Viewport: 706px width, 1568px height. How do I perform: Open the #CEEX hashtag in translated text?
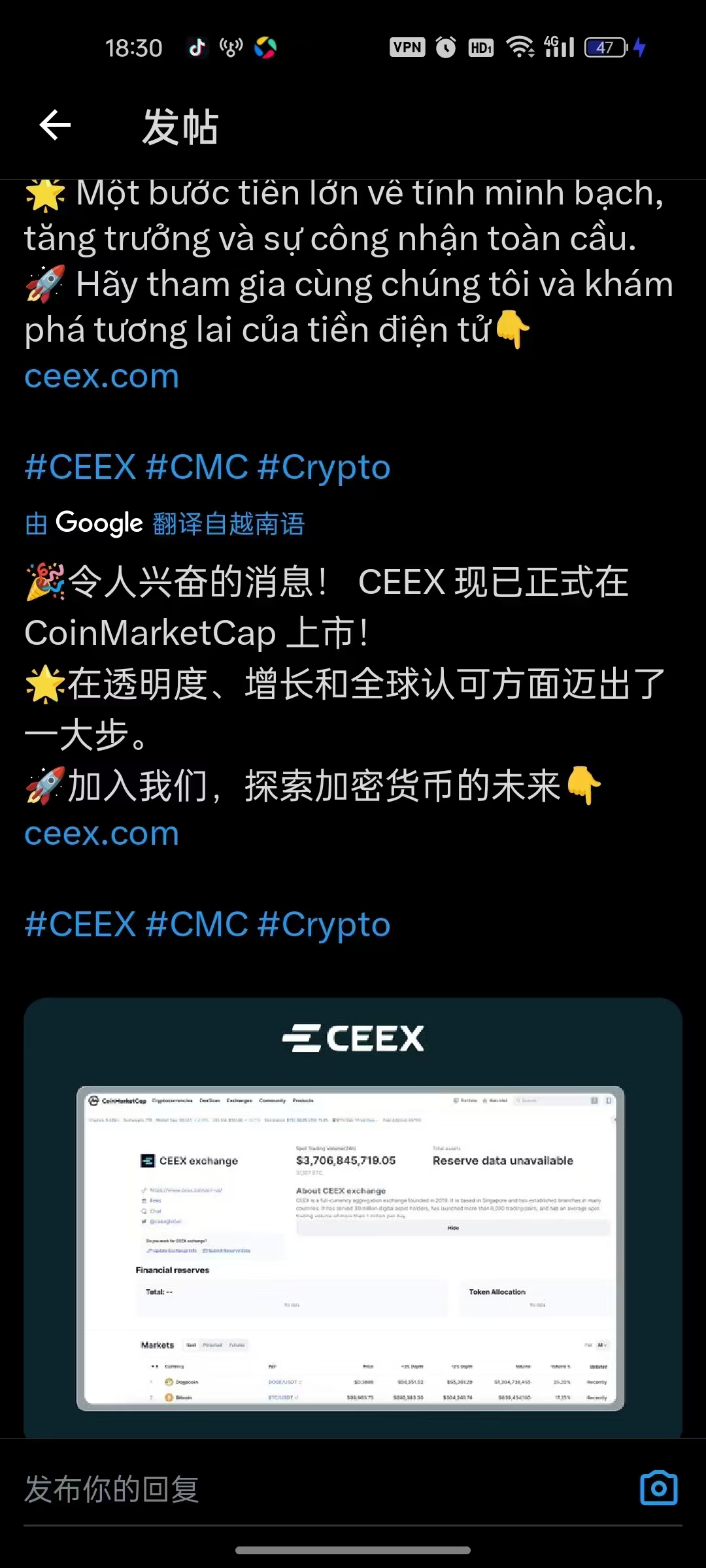pos(80,925)
